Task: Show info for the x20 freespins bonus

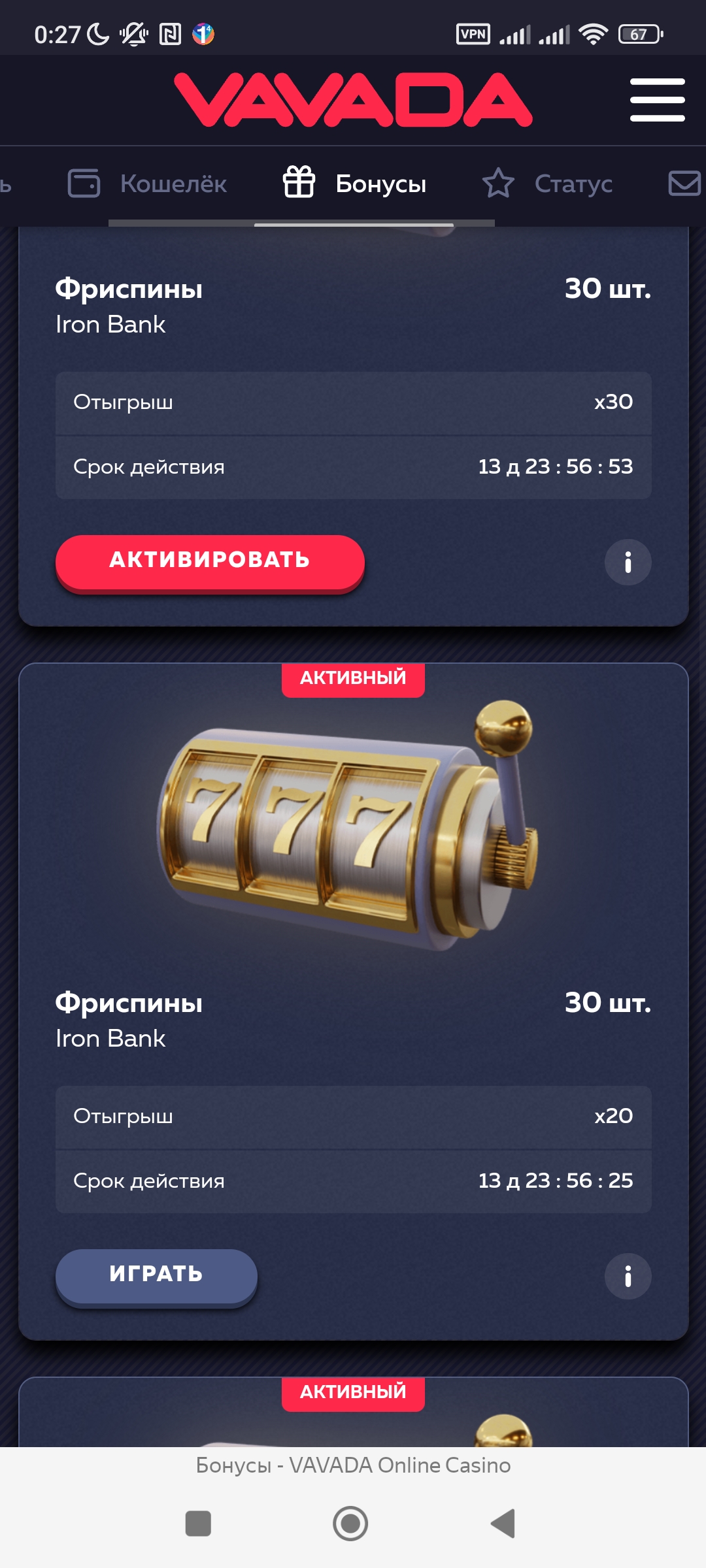Action: click(628, 1276)
